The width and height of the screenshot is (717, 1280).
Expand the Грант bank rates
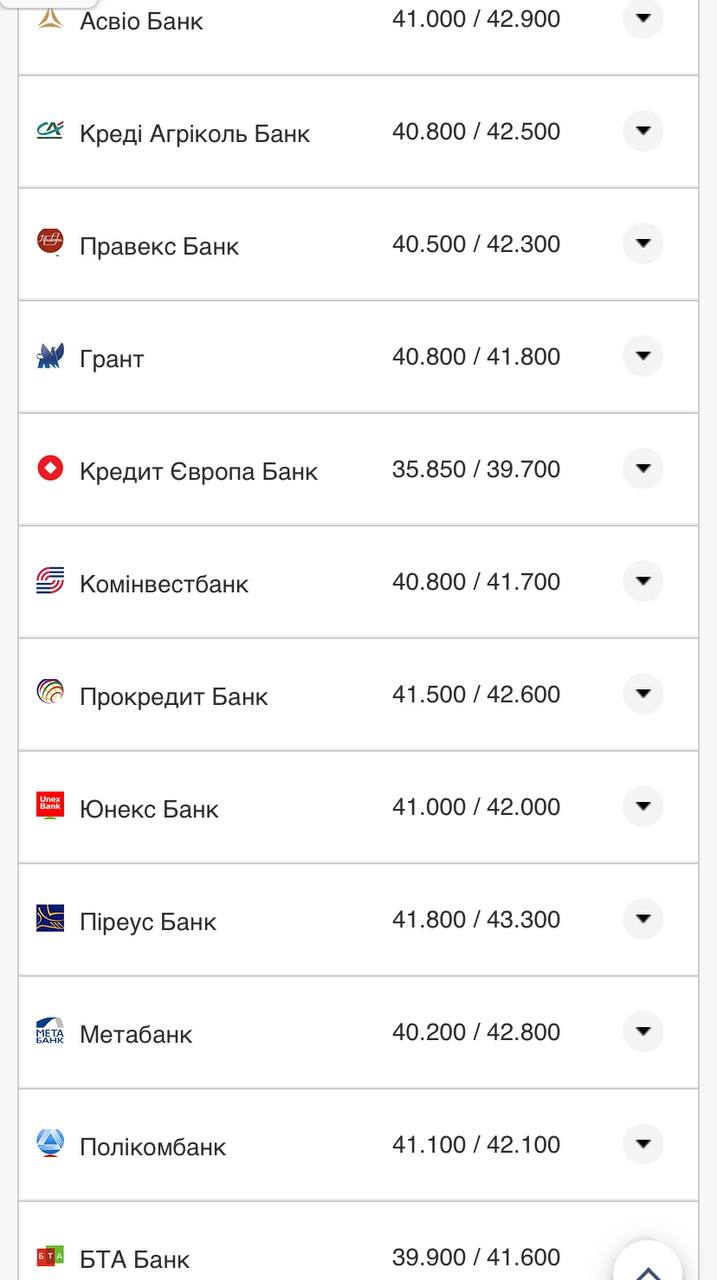coord(643,356)
